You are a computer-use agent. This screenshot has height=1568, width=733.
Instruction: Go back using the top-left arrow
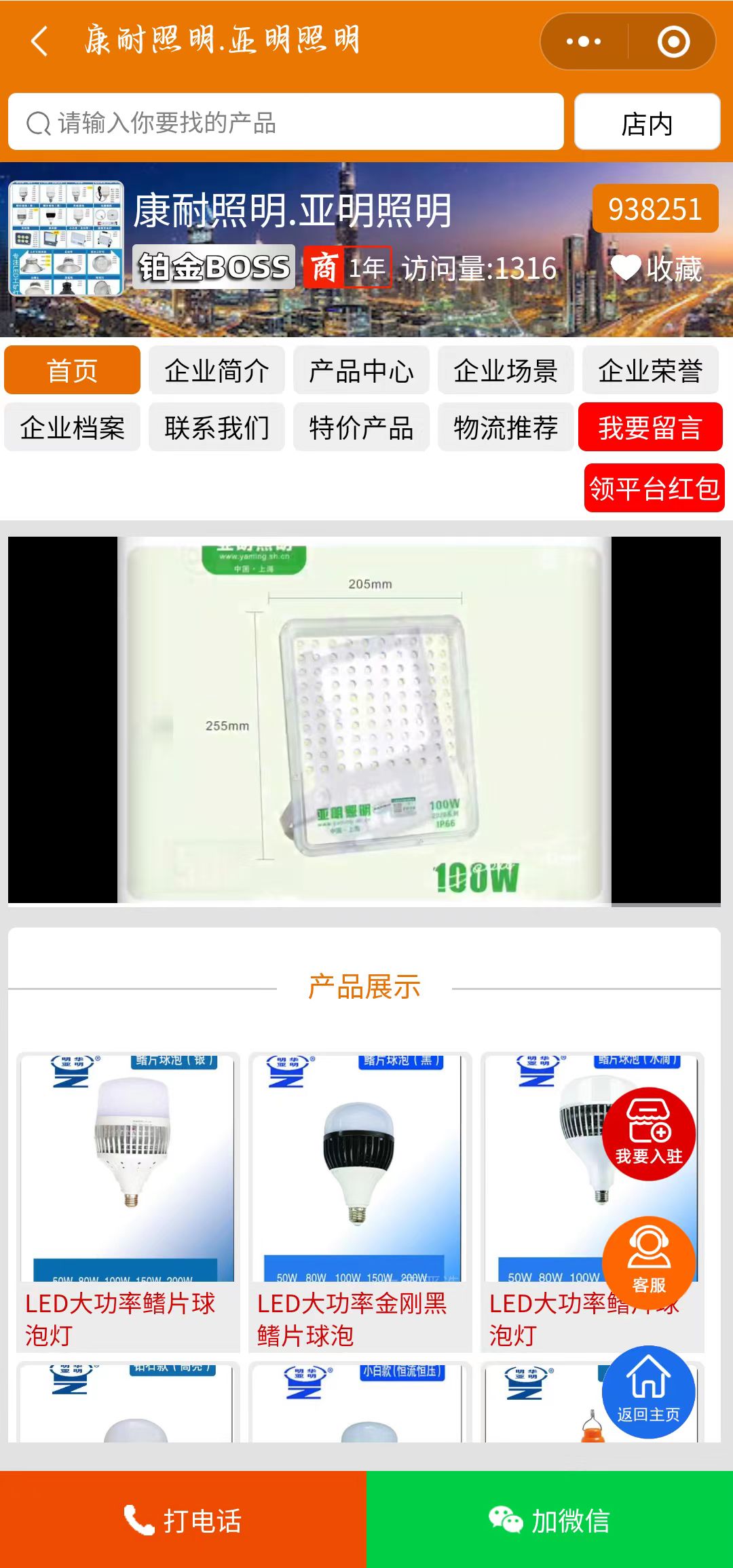pos(39,41)
